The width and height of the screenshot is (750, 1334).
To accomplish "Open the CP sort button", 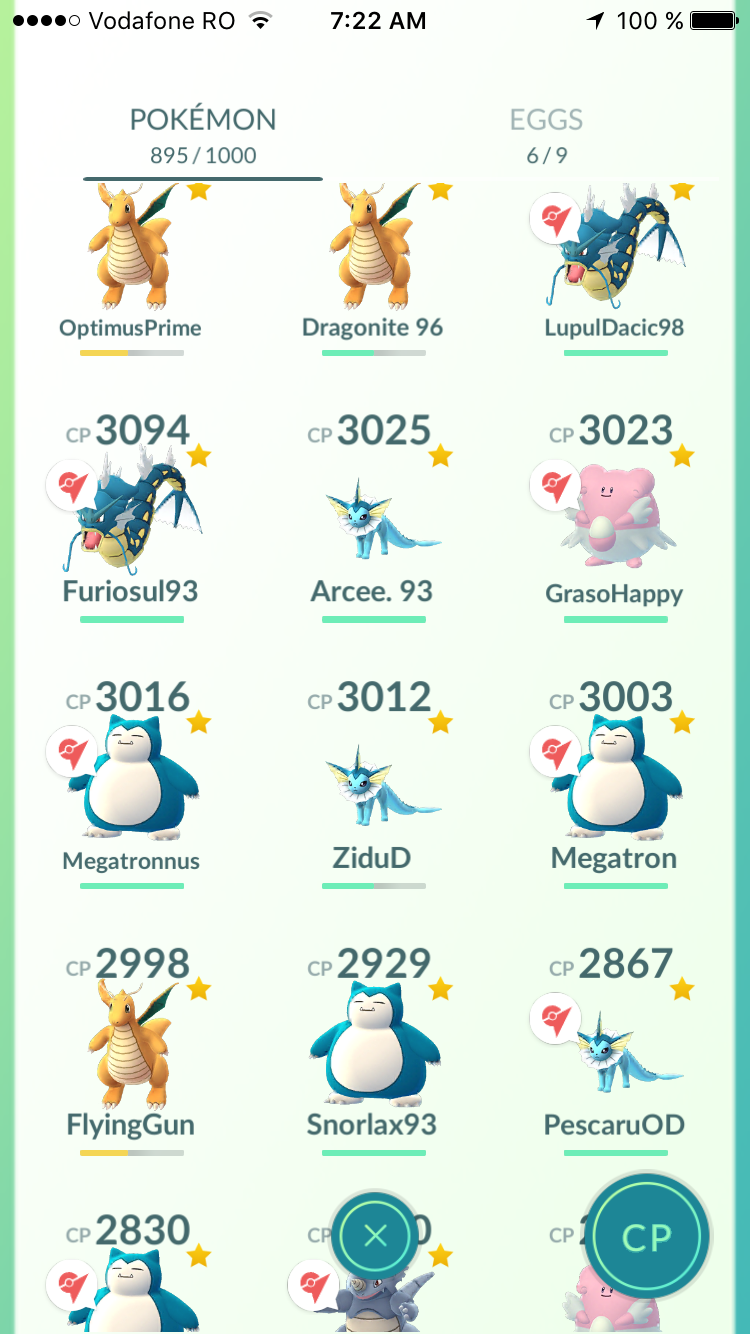I will pyautogui.click(x=646, y=1237).
